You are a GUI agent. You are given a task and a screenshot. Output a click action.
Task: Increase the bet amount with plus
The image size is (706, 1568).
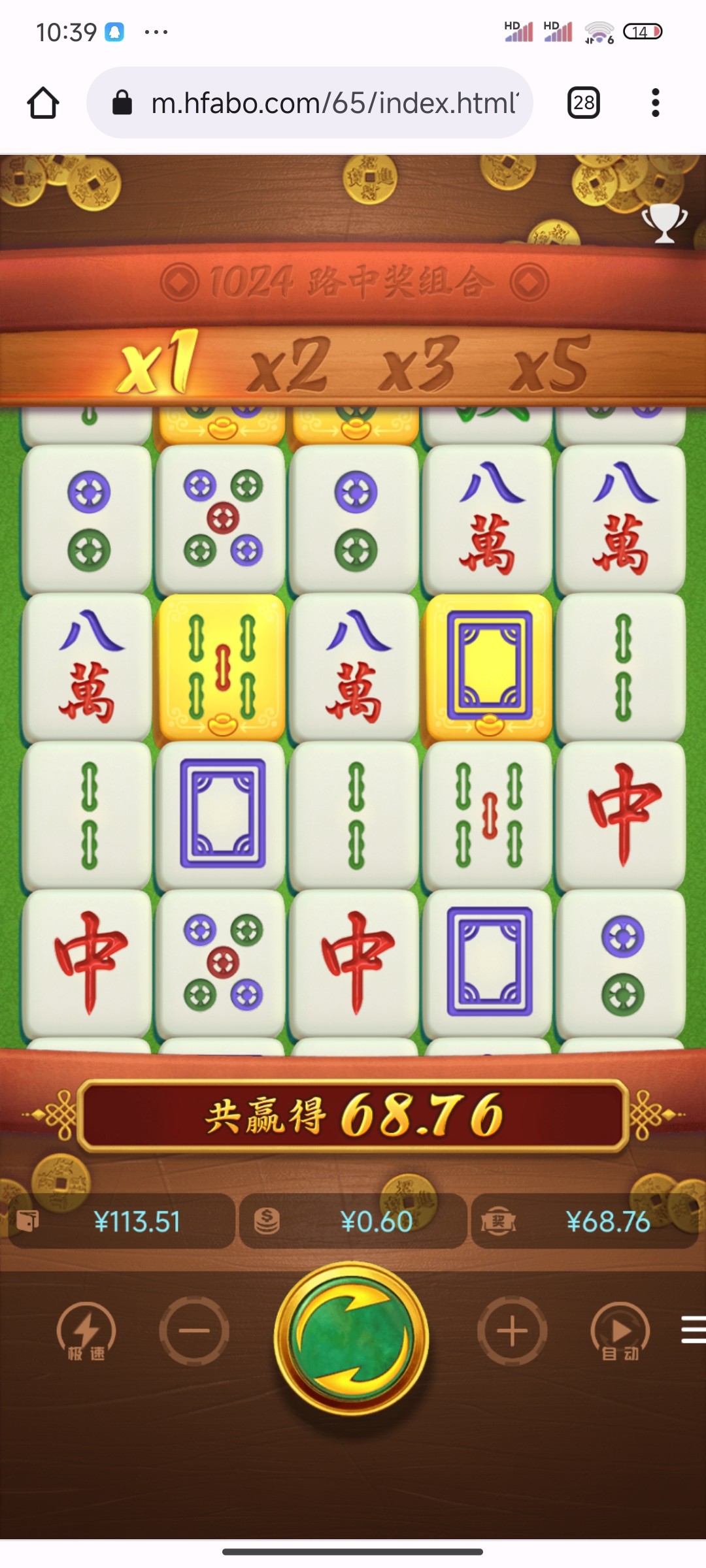click(512, 1331)
